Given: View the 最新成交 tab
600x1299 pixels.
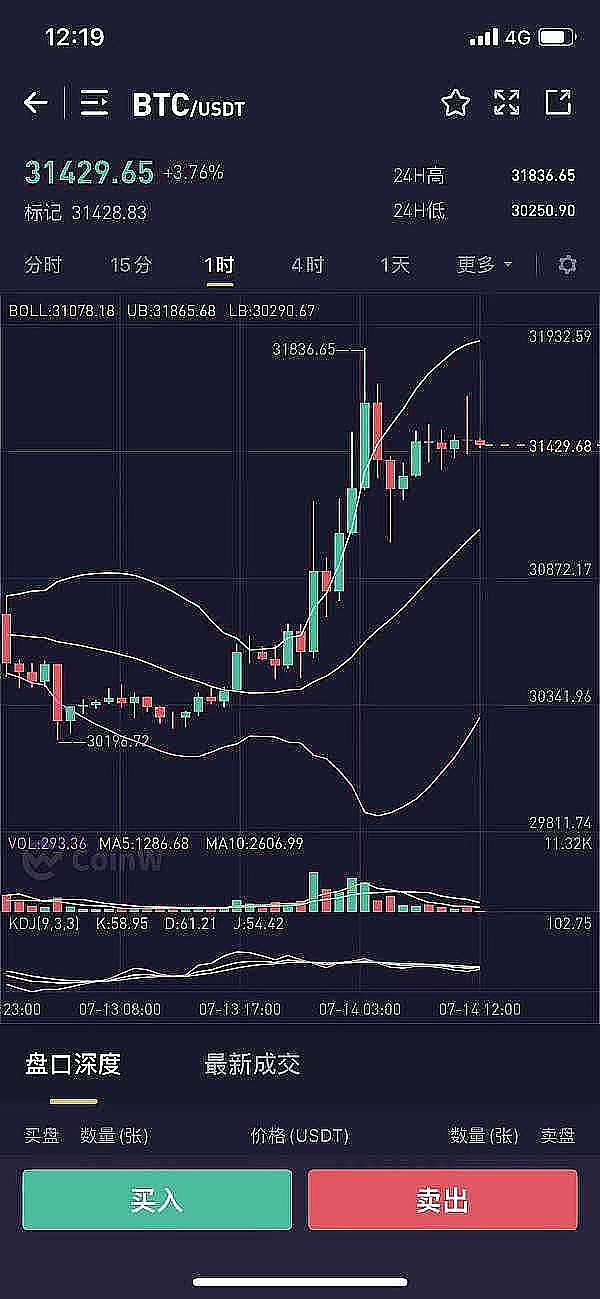Looking at the screenshot, I should pos(252,1064).
